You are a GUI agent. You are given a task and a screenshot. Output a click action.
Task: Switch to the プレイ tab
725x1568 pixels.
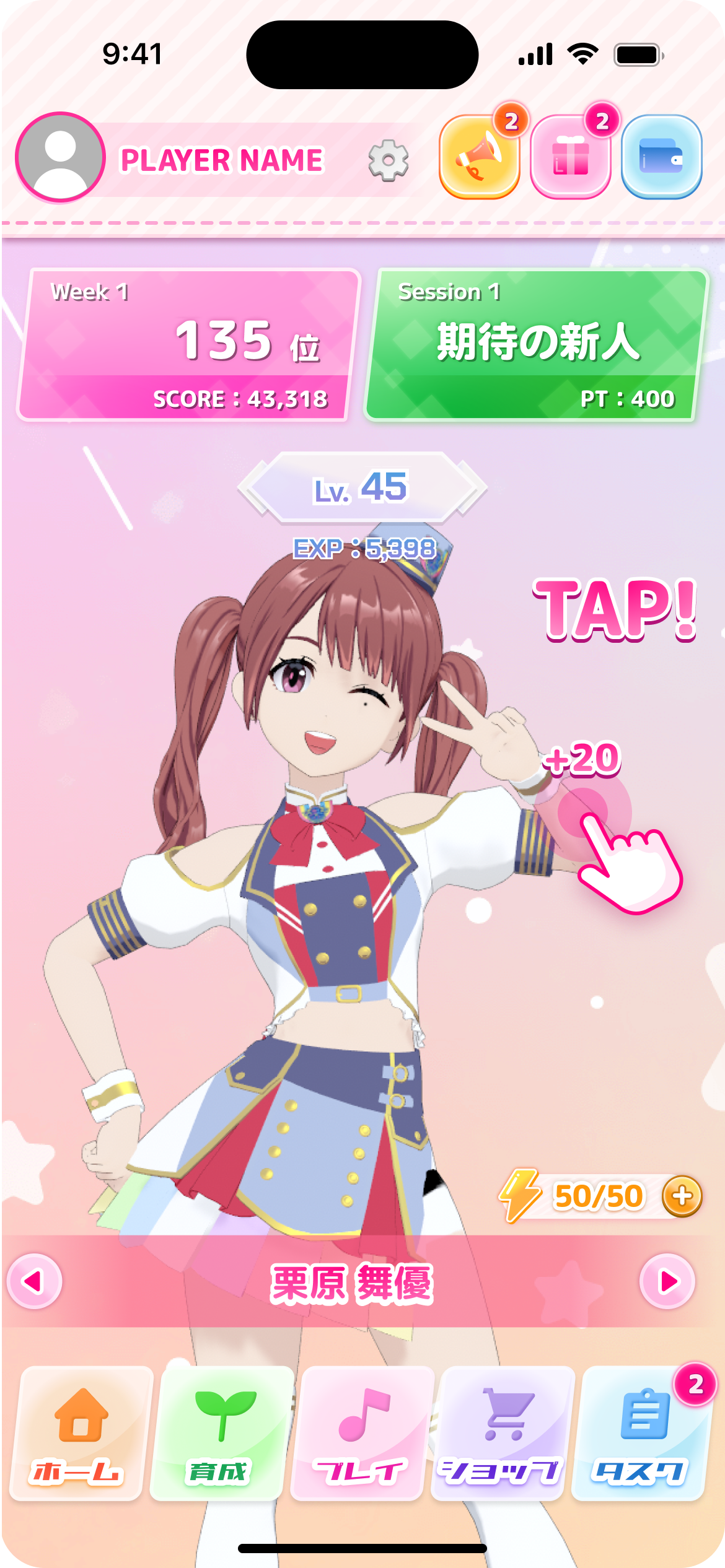pos(362,1433)
